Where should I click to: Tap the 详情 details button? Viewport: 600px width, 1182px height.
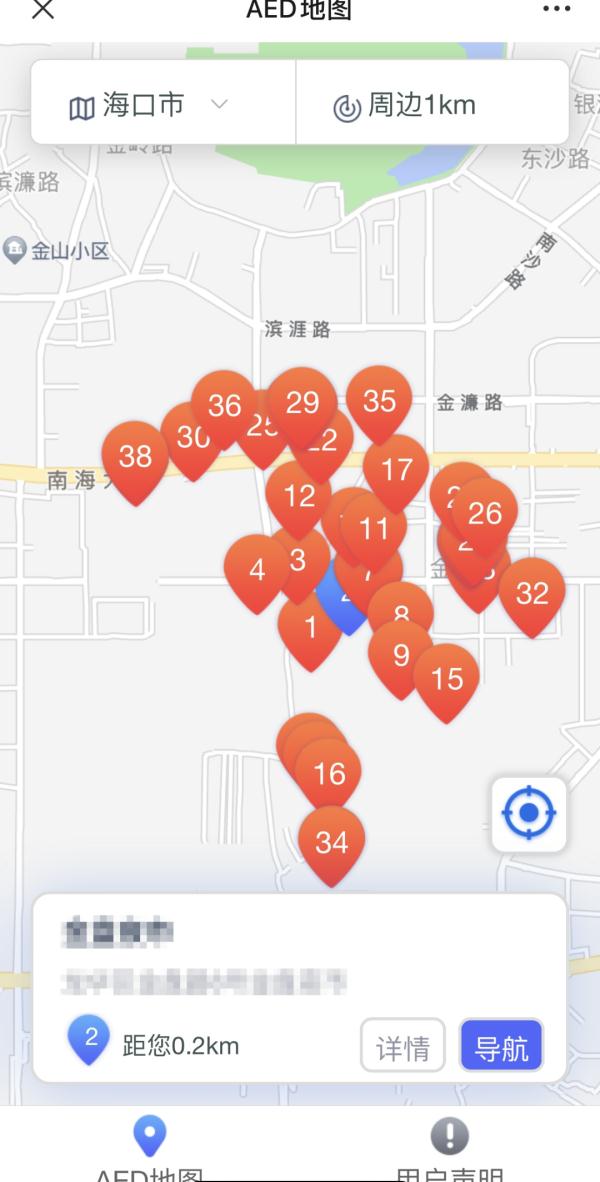[403, 1046]
